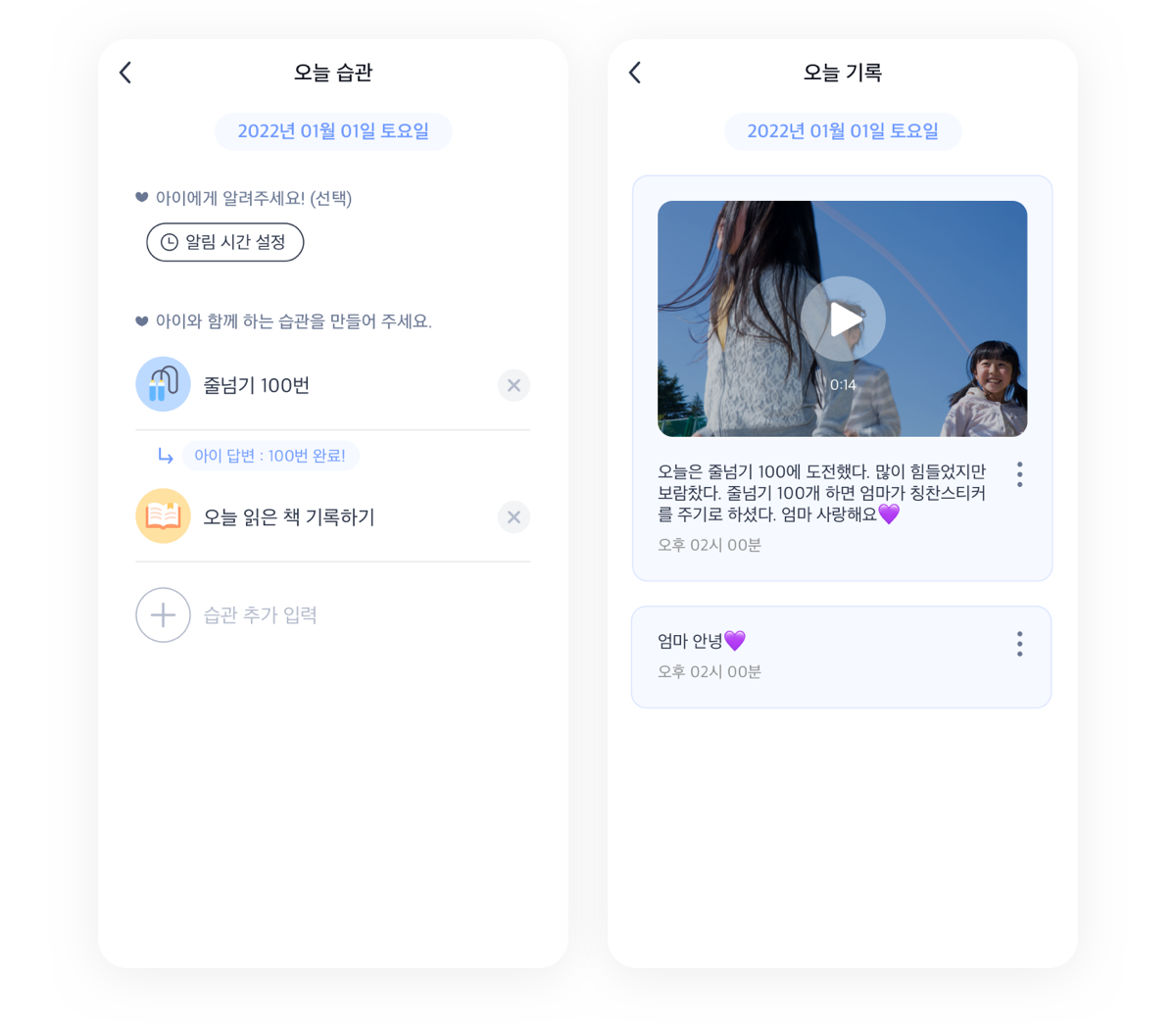View the 아이 답변 : 100번 완료! reply
This screenshot has height=1027, width=1176.
[269, 456]
